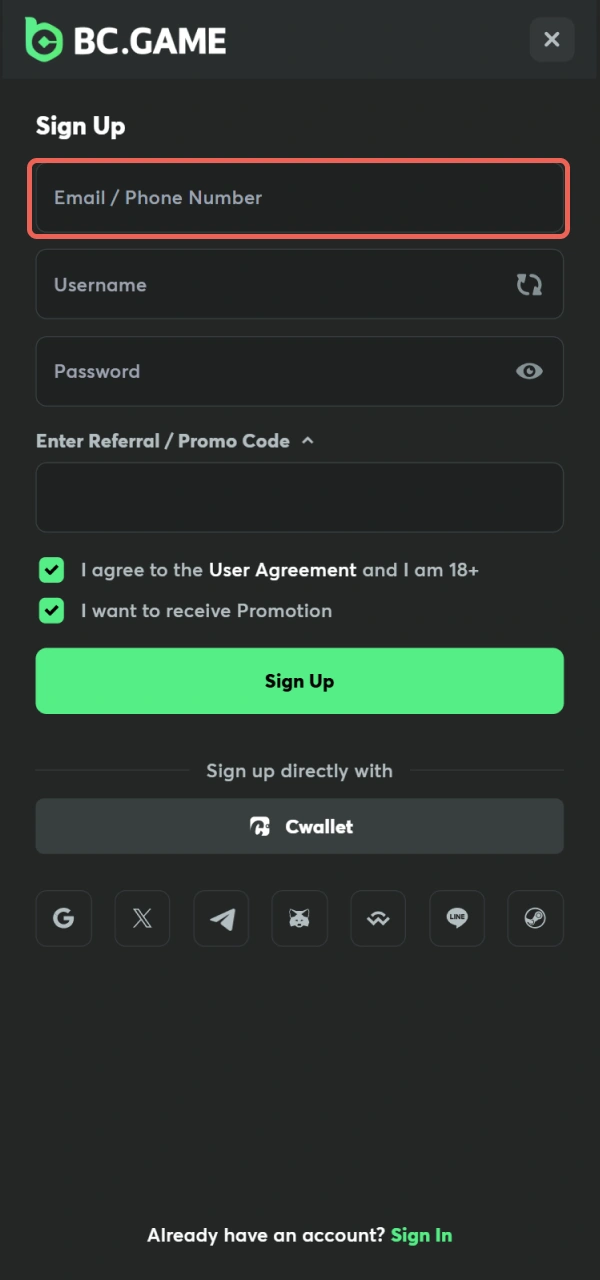Image resolution: width=600 pixels, height=1280 pixels.
Task: Sign up using X account
Action: pos(142,918)
